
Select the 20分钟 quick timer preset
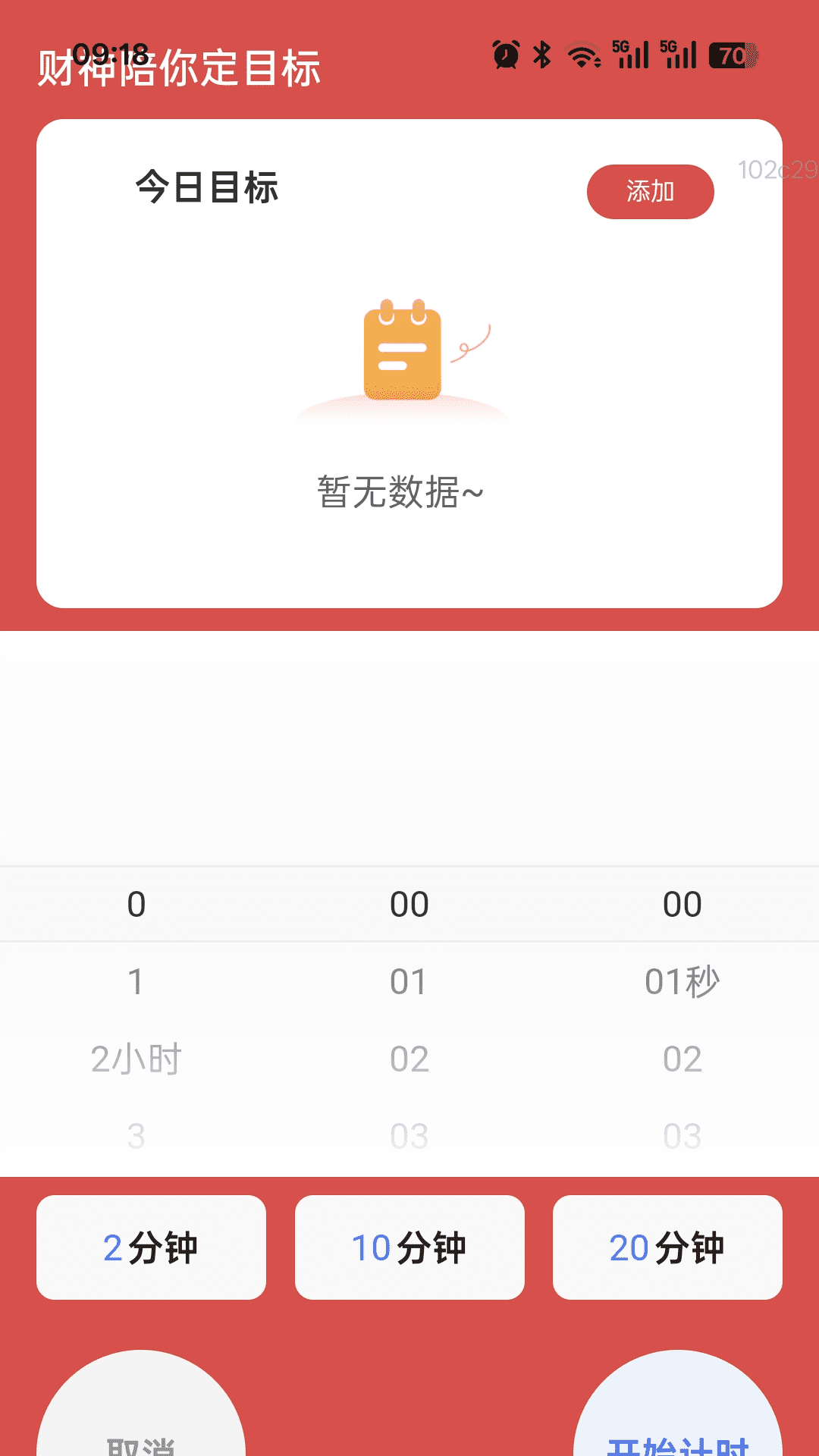click(x=667, y=1246)
